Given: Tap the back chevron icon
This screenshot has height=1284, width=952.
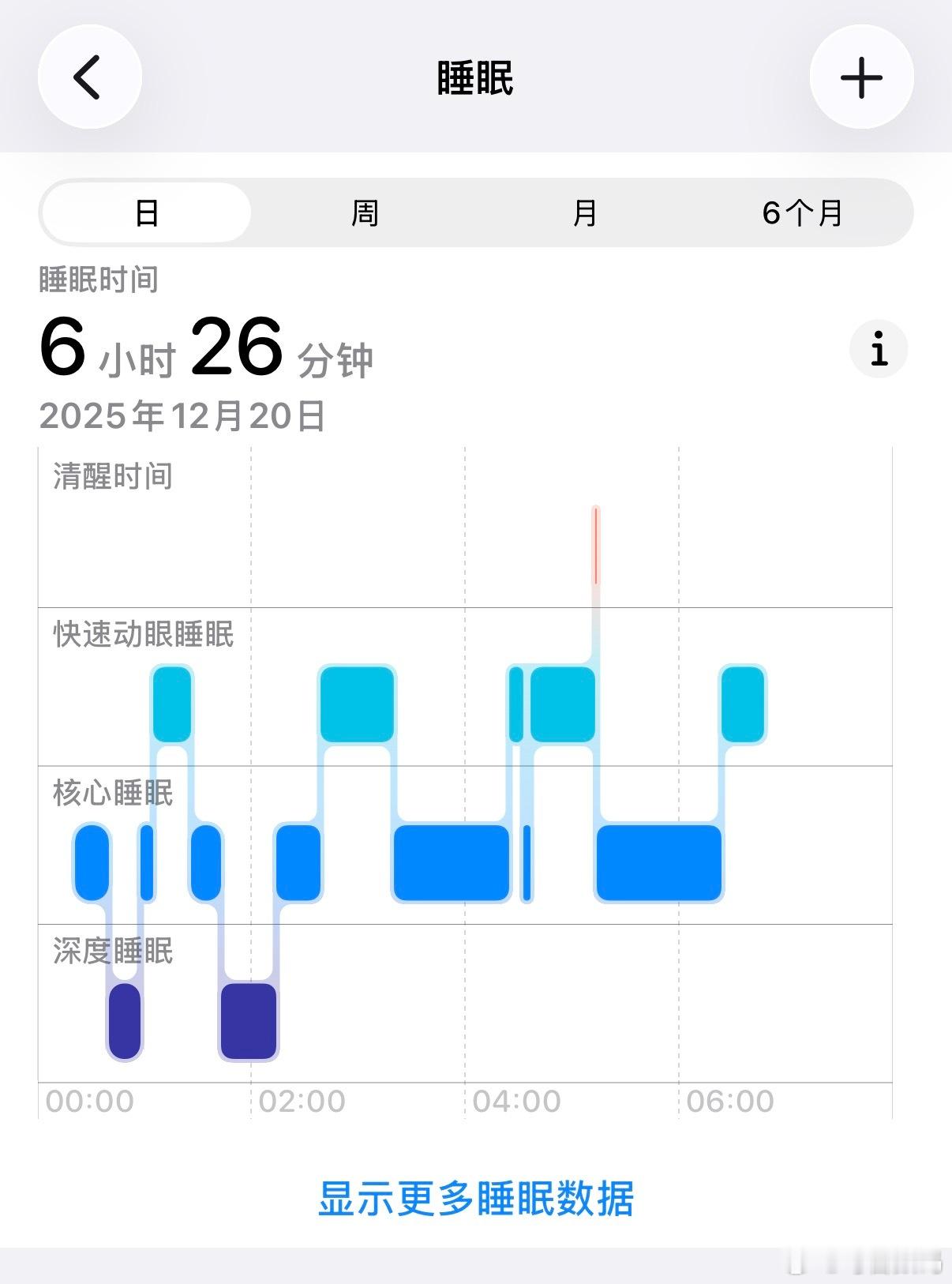Looking at the screenshot, I should 89,77.
